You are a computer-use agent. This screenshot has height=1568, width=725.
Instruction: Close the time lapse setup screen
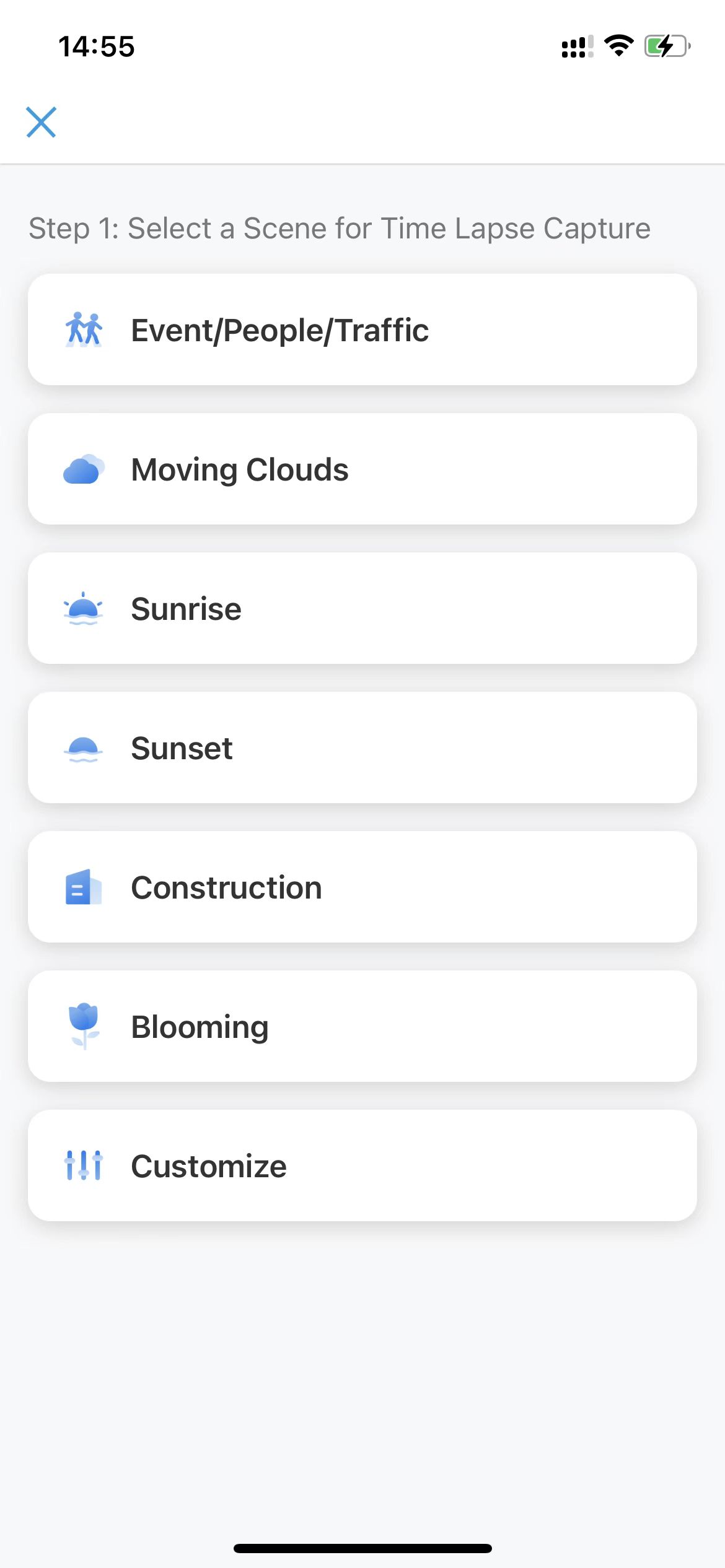pos(41,122)
